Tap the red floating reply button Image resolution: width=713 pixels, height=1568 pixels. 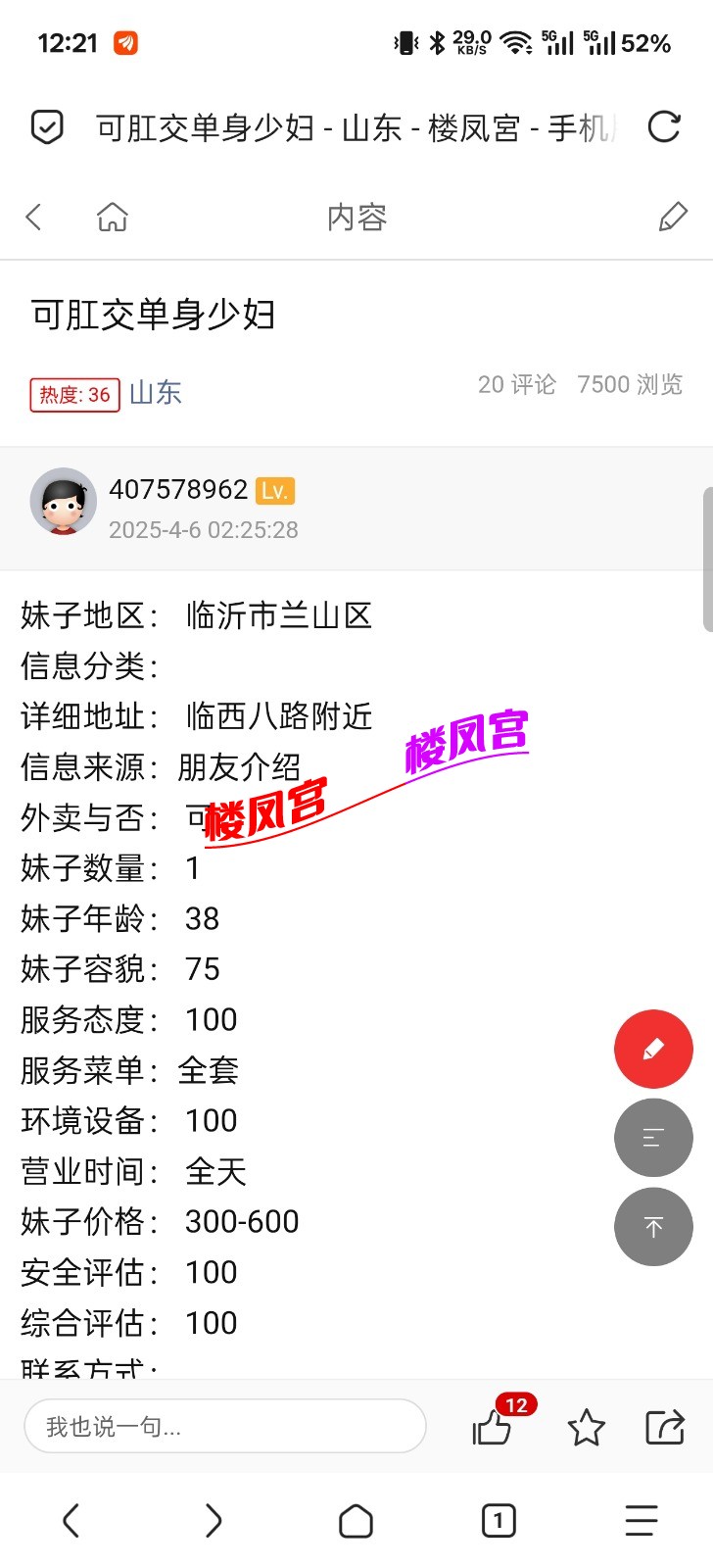[x=653, y=1050]
